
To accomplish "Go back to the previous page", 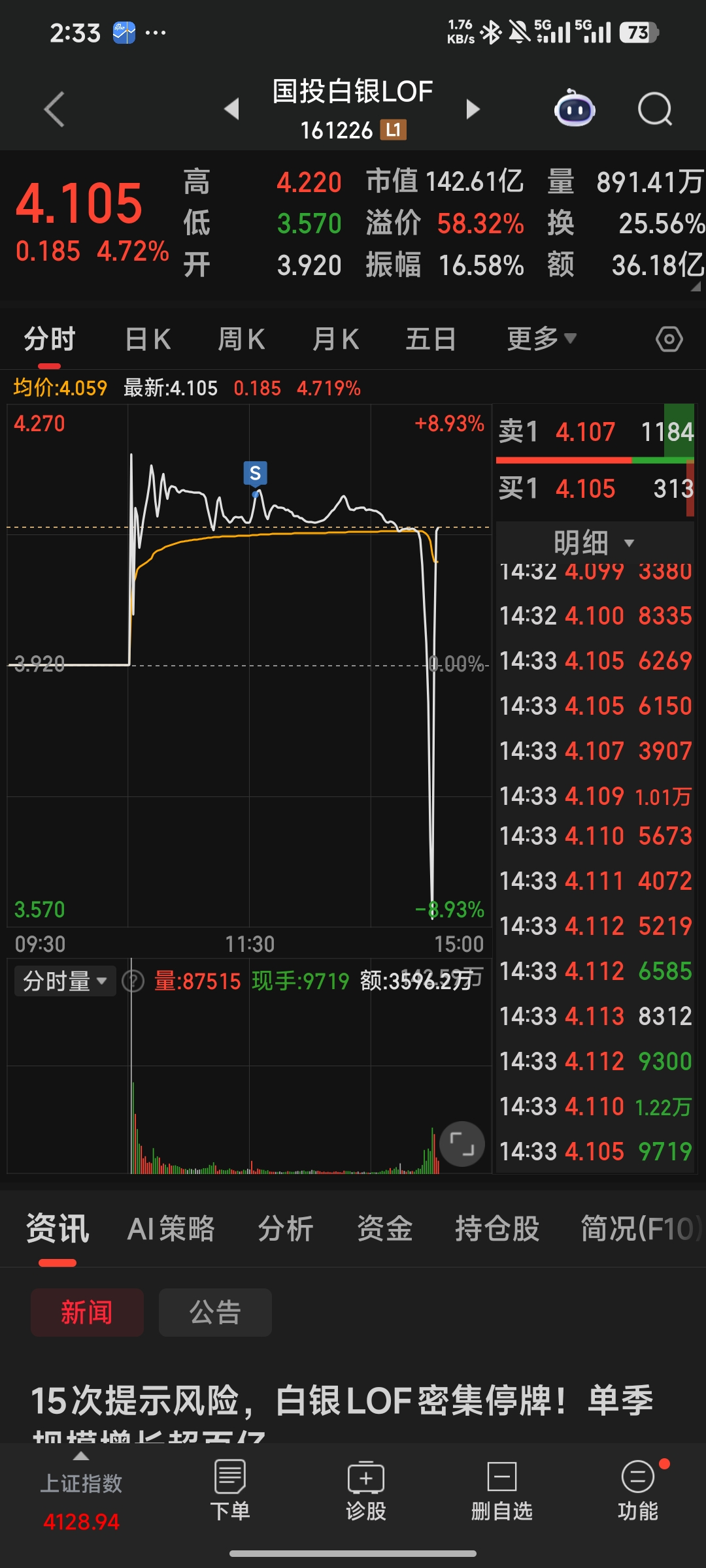I will pos(55,109).
